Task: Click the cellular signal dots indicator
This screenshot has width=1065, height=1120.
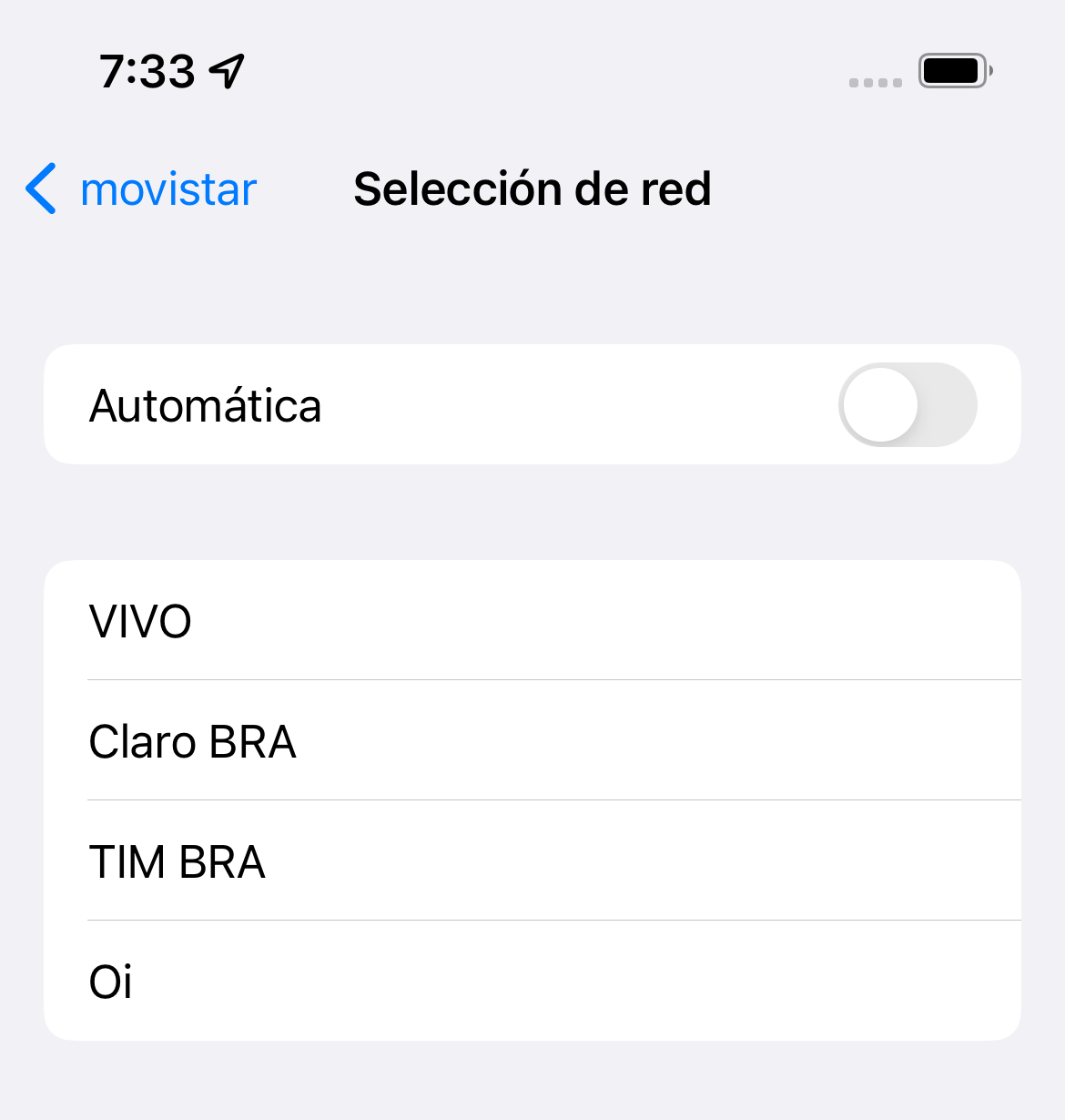Action: (x=875, y=83)
